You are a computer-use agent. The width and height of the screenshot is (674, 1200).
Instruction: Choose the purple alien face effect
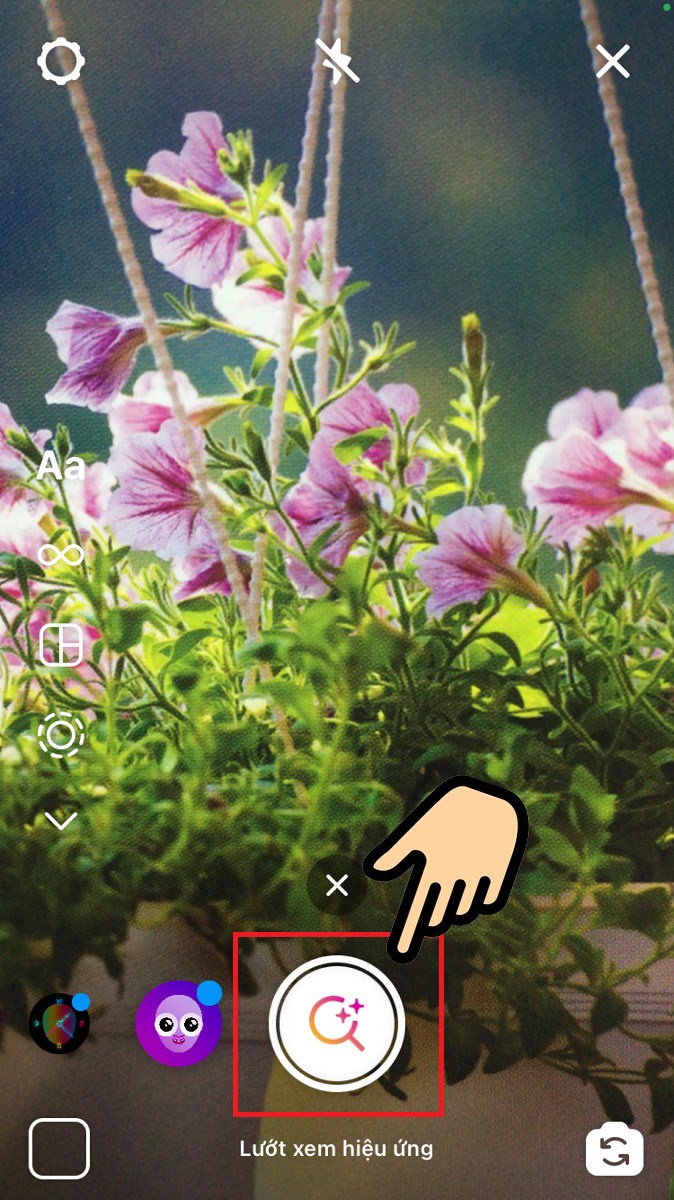click(x=178, y=1024)
